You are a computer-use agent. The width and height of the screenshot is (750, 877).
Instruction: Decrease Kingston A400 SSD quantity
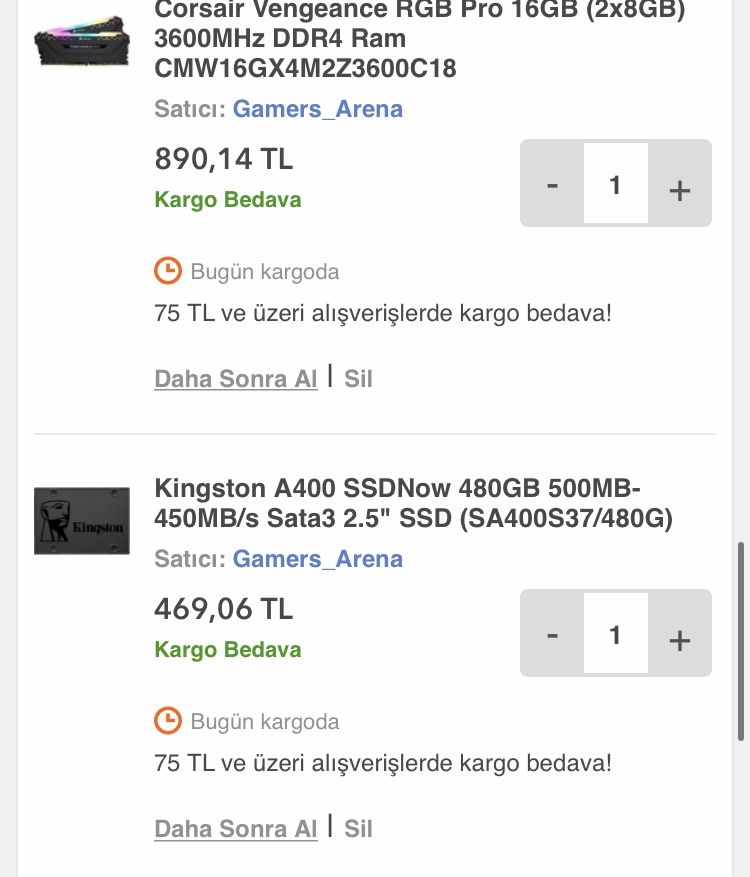pos(552,635)
